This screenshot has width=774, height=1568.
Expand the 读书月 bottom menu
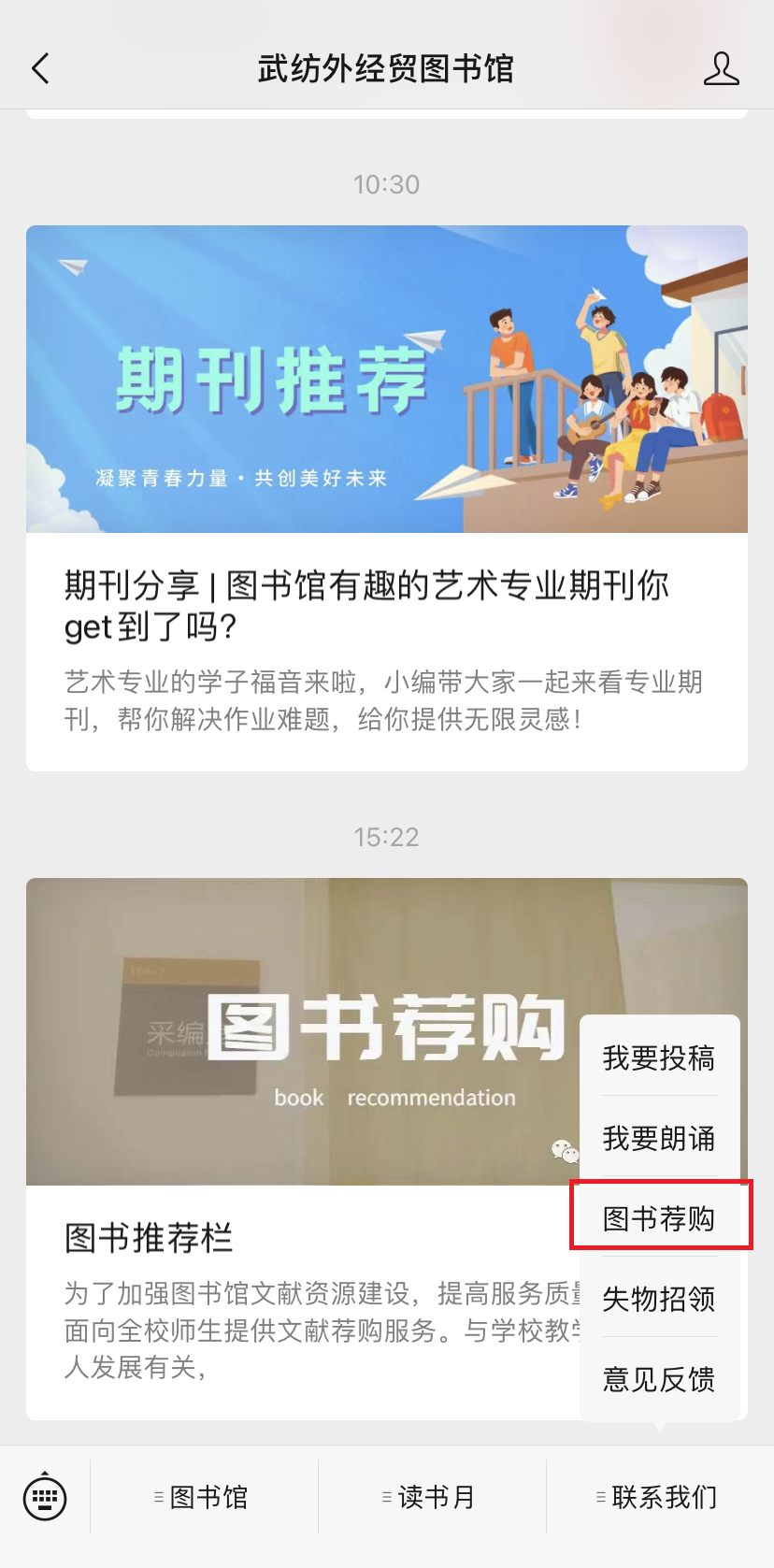[x=432, y=1497]
